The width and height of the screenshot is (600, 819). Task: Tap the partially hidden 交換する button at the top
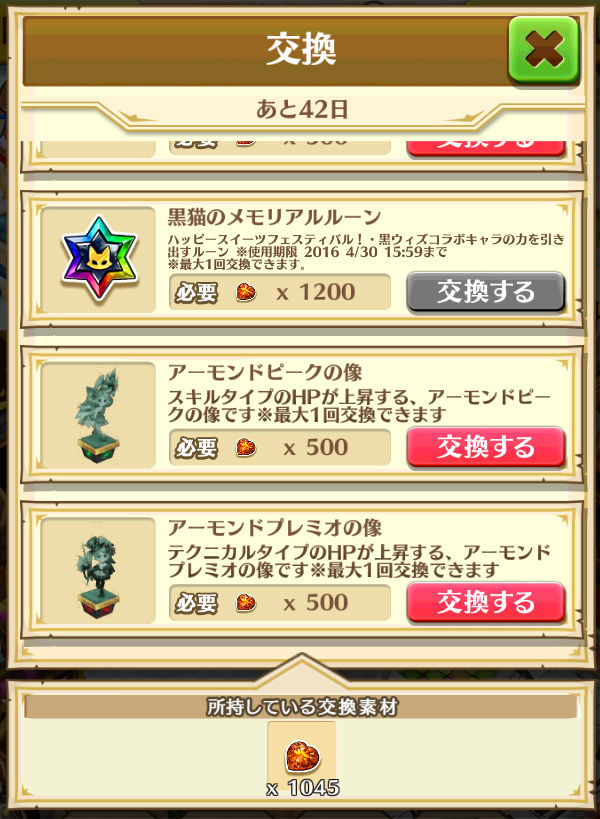[x=486, y=144]
